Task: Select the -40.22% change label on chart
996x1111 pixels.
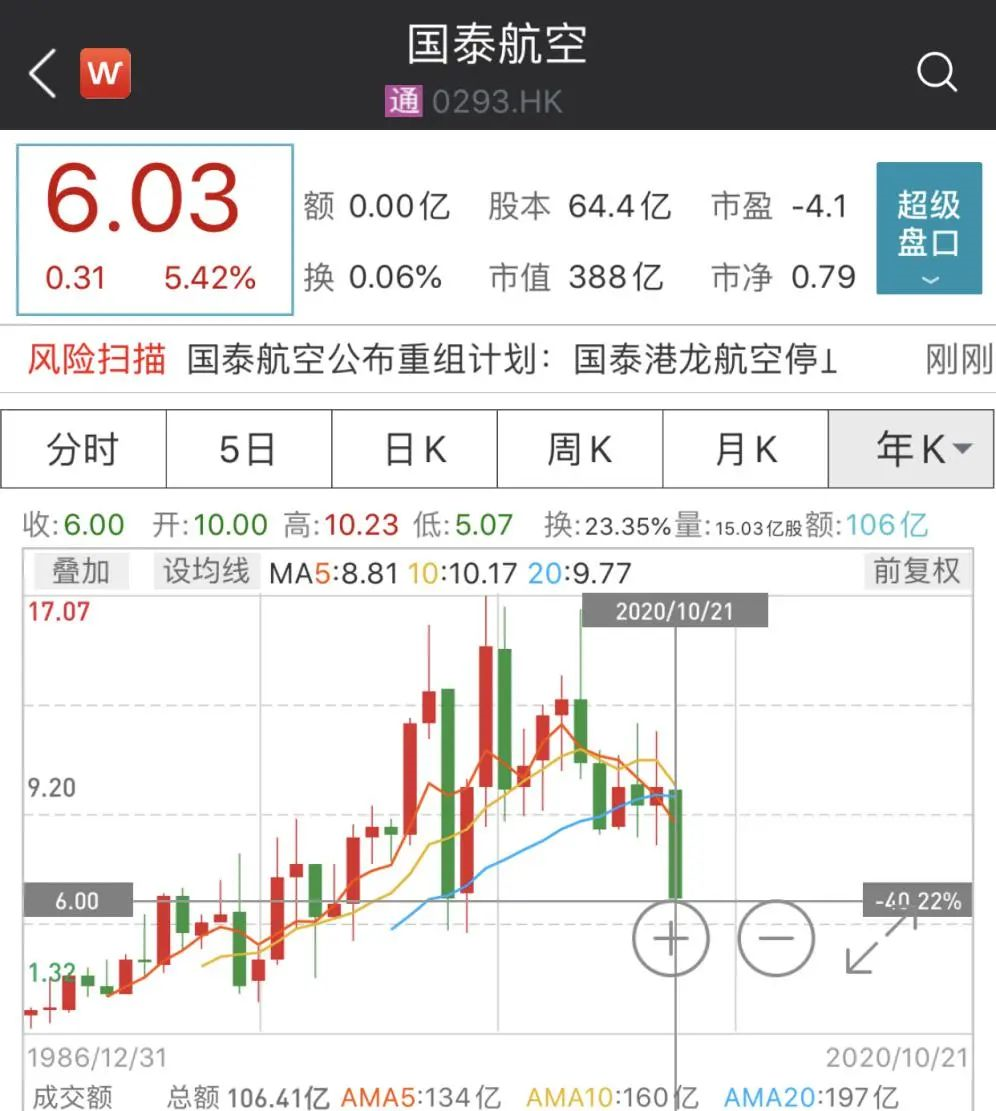Action: pyautogui.click(x=917, y=899)
